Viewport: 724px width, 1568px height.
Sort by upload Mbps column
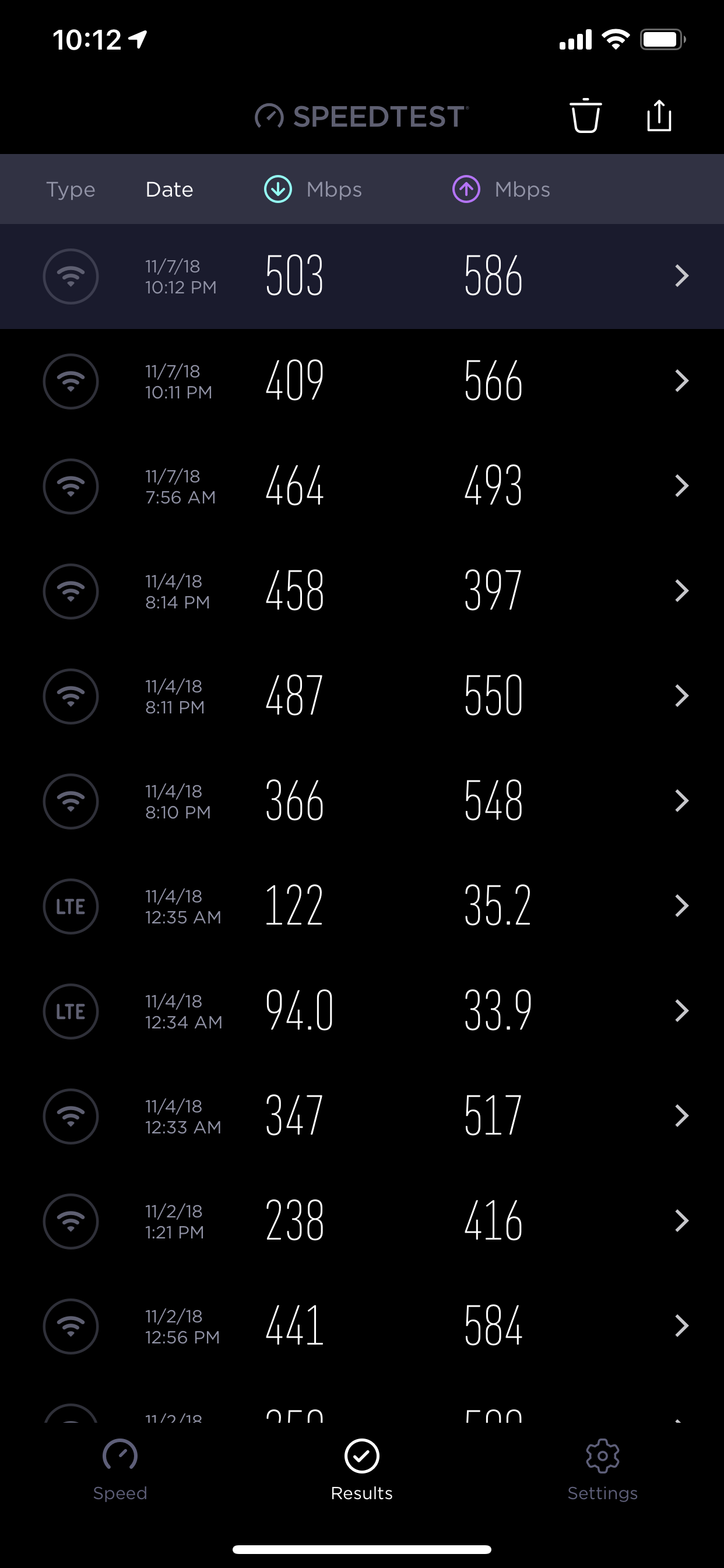pyautogui.click(x=501, y=190)
